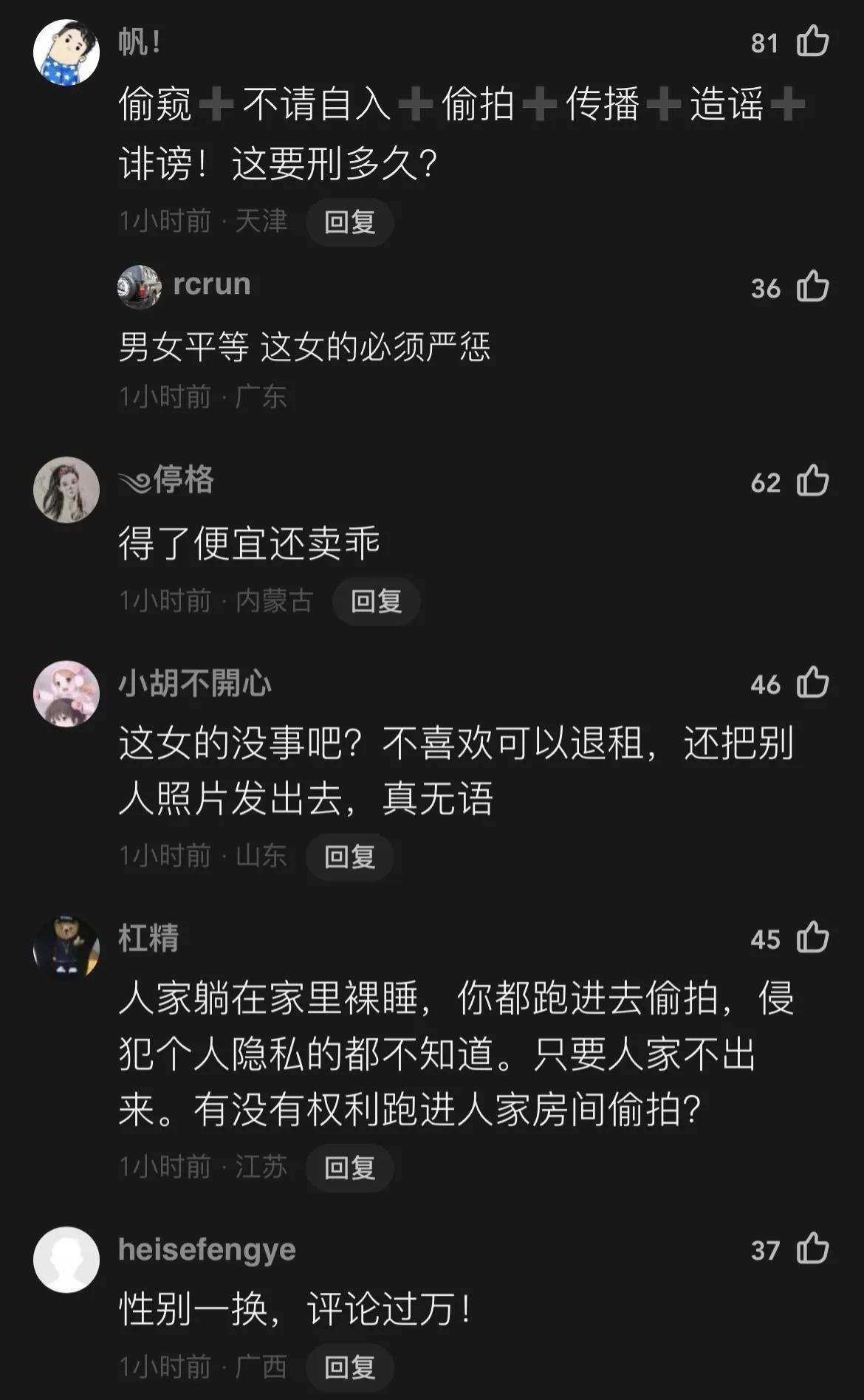Reply to heisefengye's comment

pyautogui.click(x=349, y=1367)
